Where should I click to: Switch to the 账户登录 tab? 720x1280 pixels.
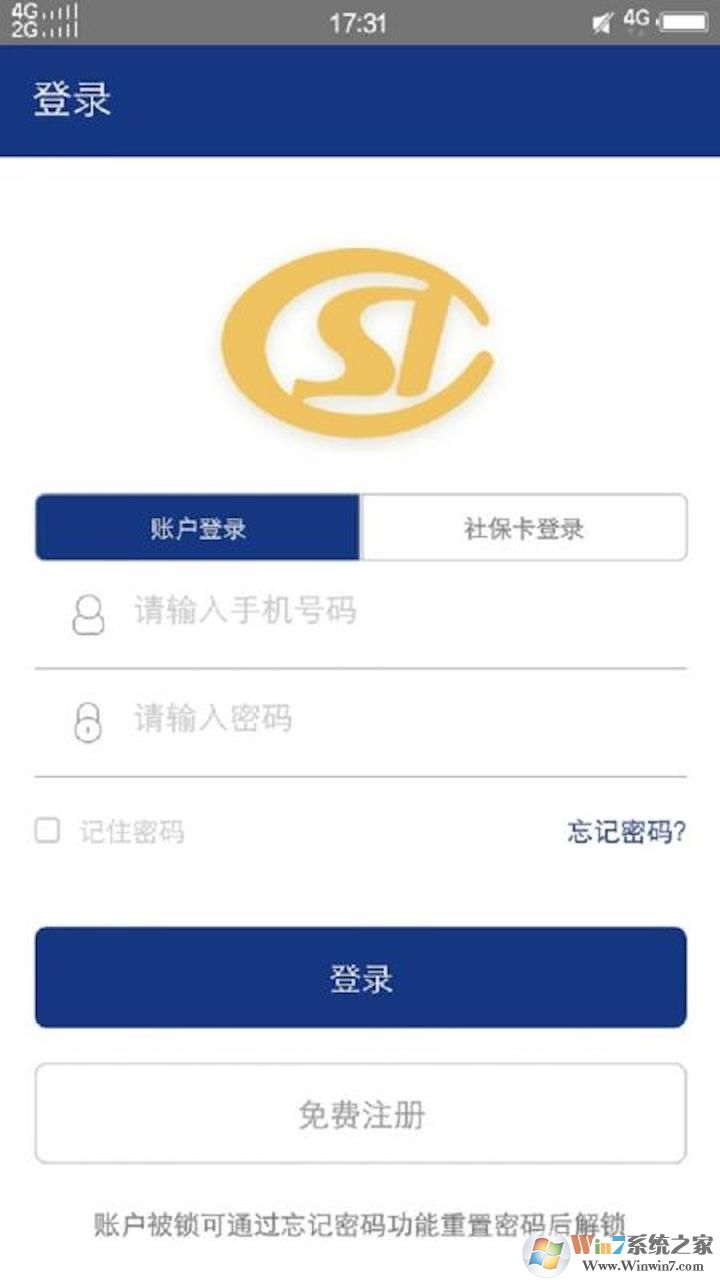pos(198,528)
